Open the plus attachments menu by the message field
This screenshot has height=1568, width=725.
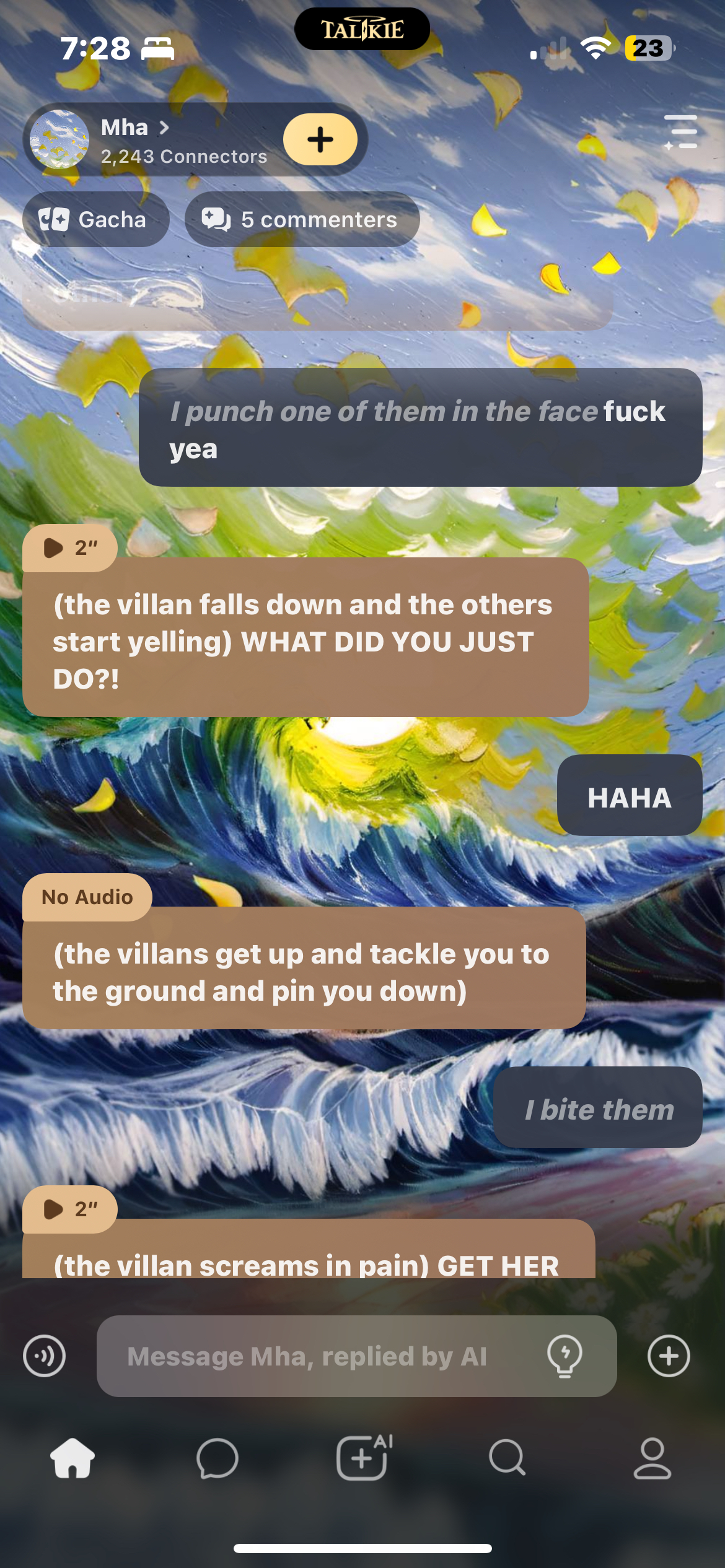669,1356
